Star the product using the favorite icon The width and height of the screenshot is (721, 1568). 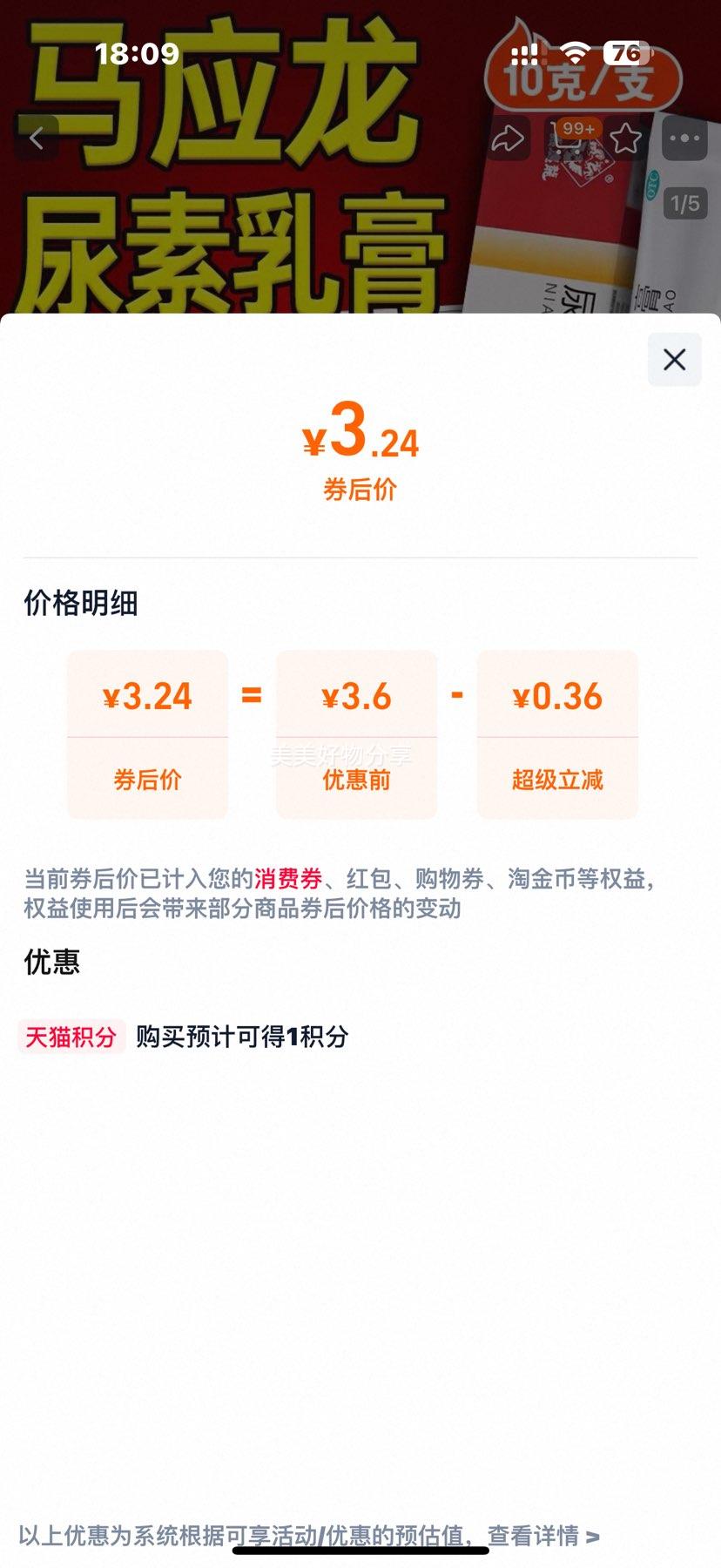pyautogui.click(x=625, y=139)
